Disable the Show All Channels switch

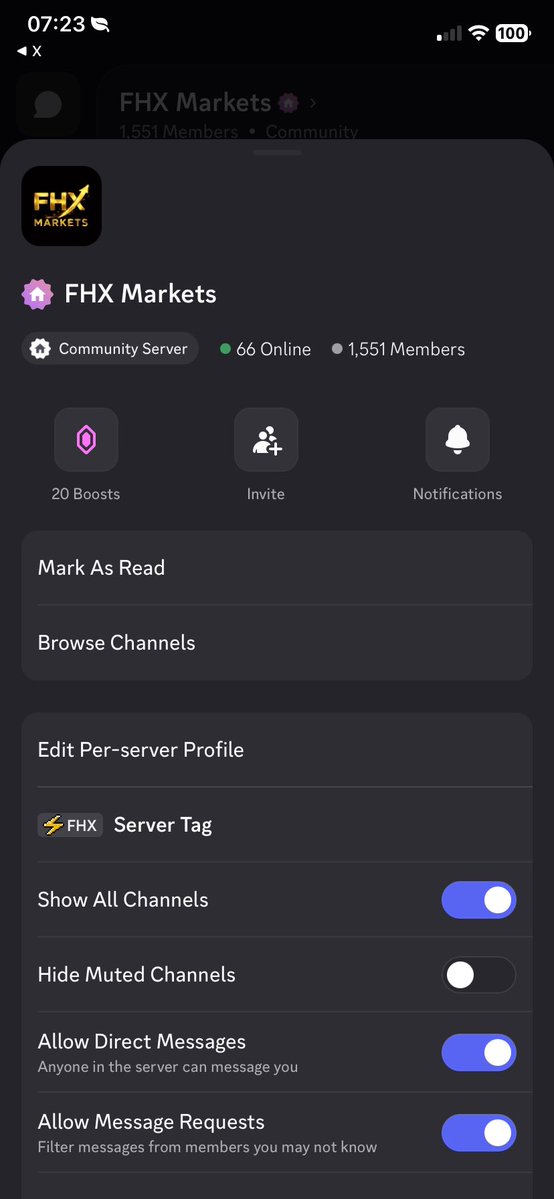479,900
